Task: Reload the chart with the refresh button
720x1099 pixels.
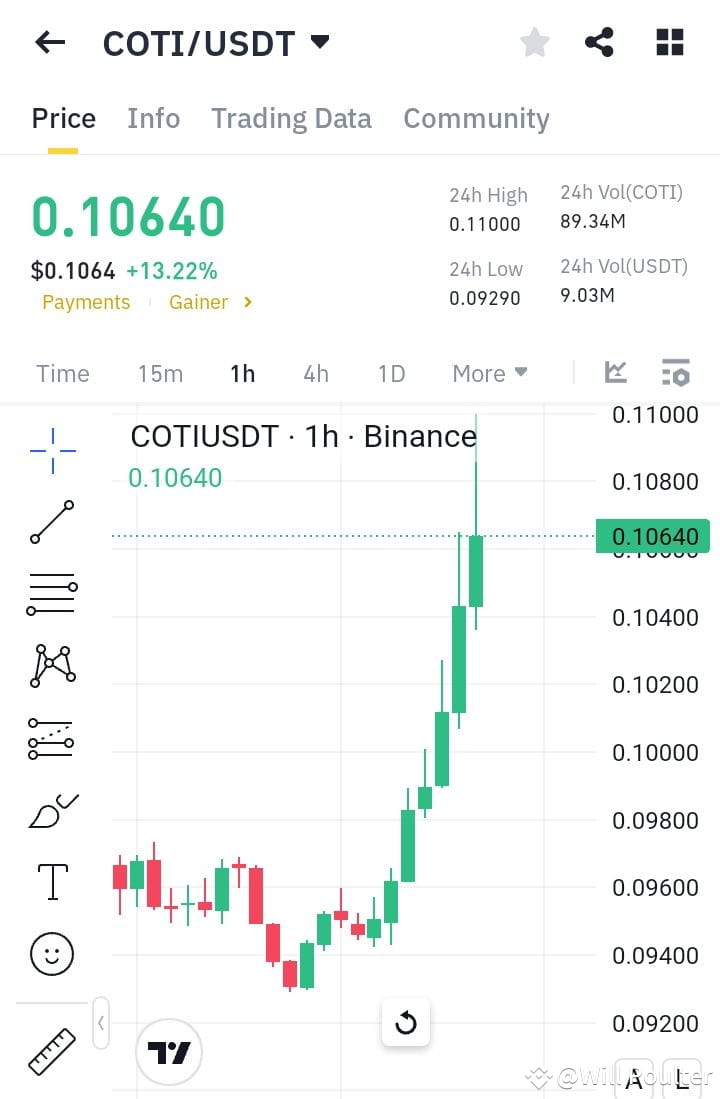Action: click(406, 1022)
